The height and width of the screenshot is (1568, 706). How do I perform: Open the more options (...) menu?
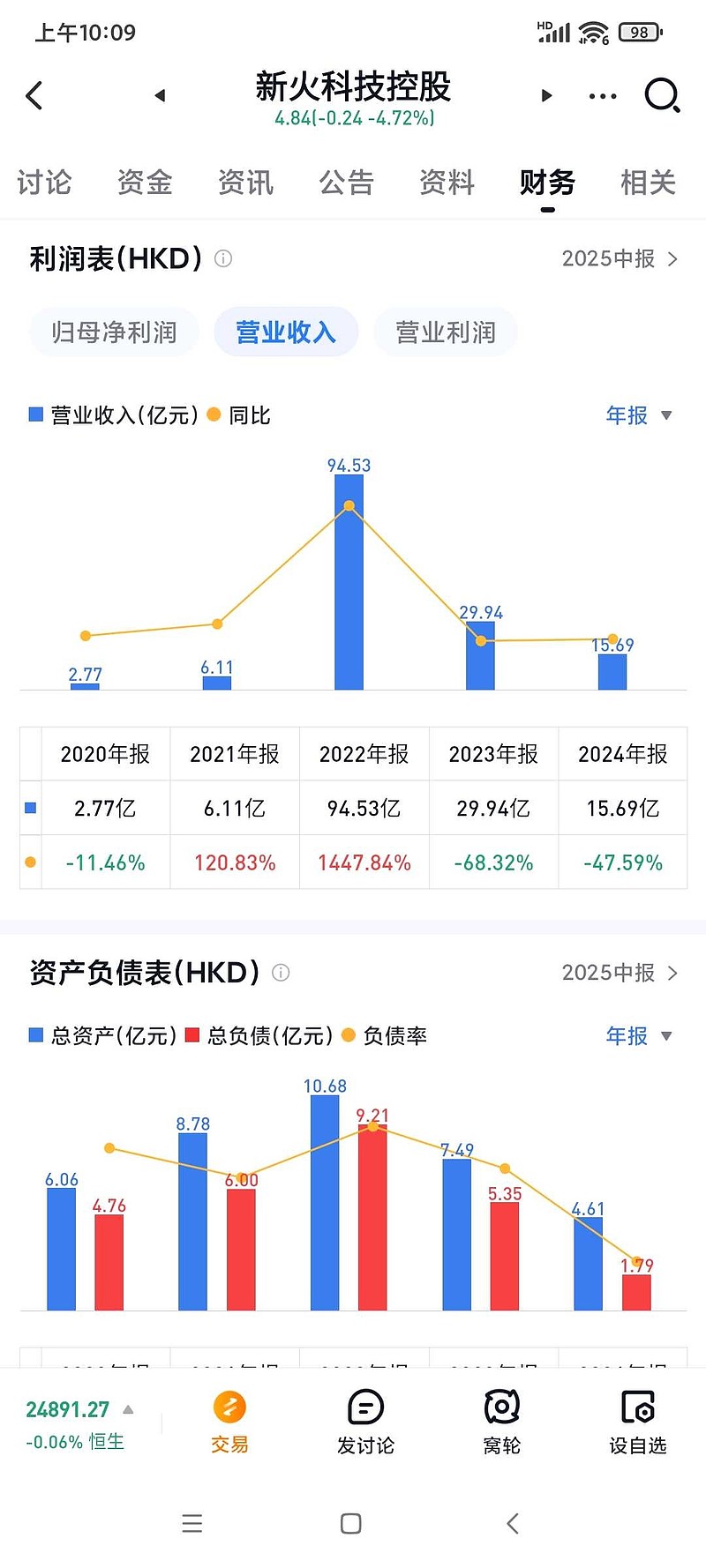pos(602,96)
